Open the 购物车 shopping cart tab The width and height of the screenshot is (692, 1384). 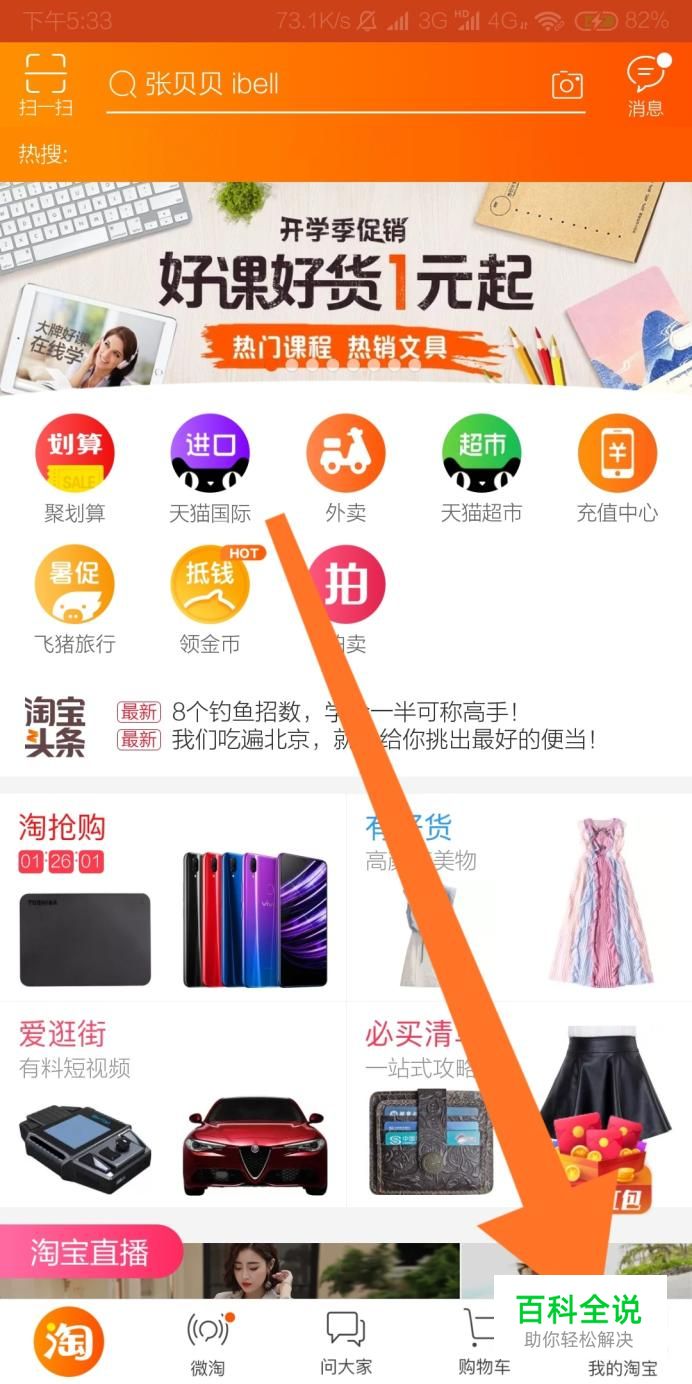pyautogui.click(x=484, y=1342)
